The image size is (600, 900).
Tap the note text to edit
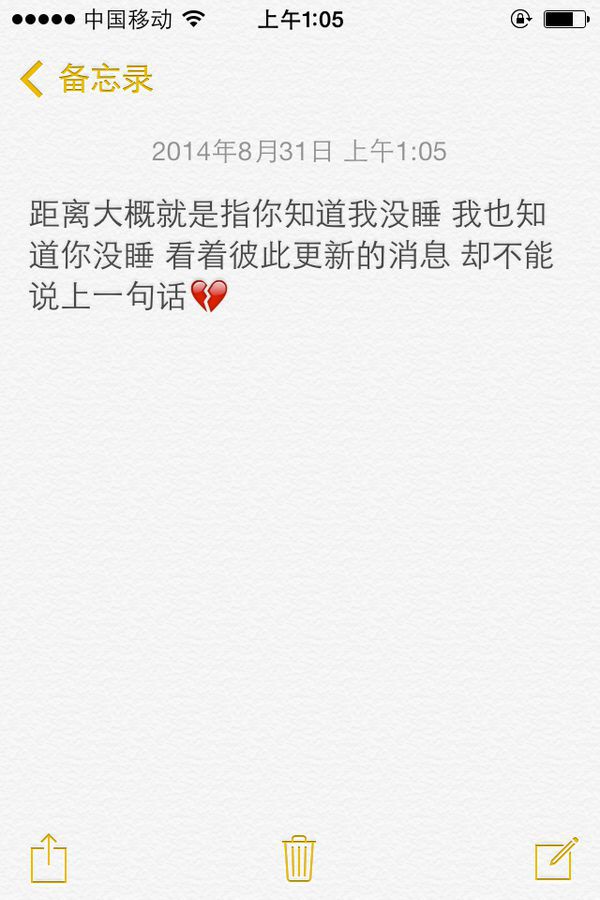pos(290,255)
